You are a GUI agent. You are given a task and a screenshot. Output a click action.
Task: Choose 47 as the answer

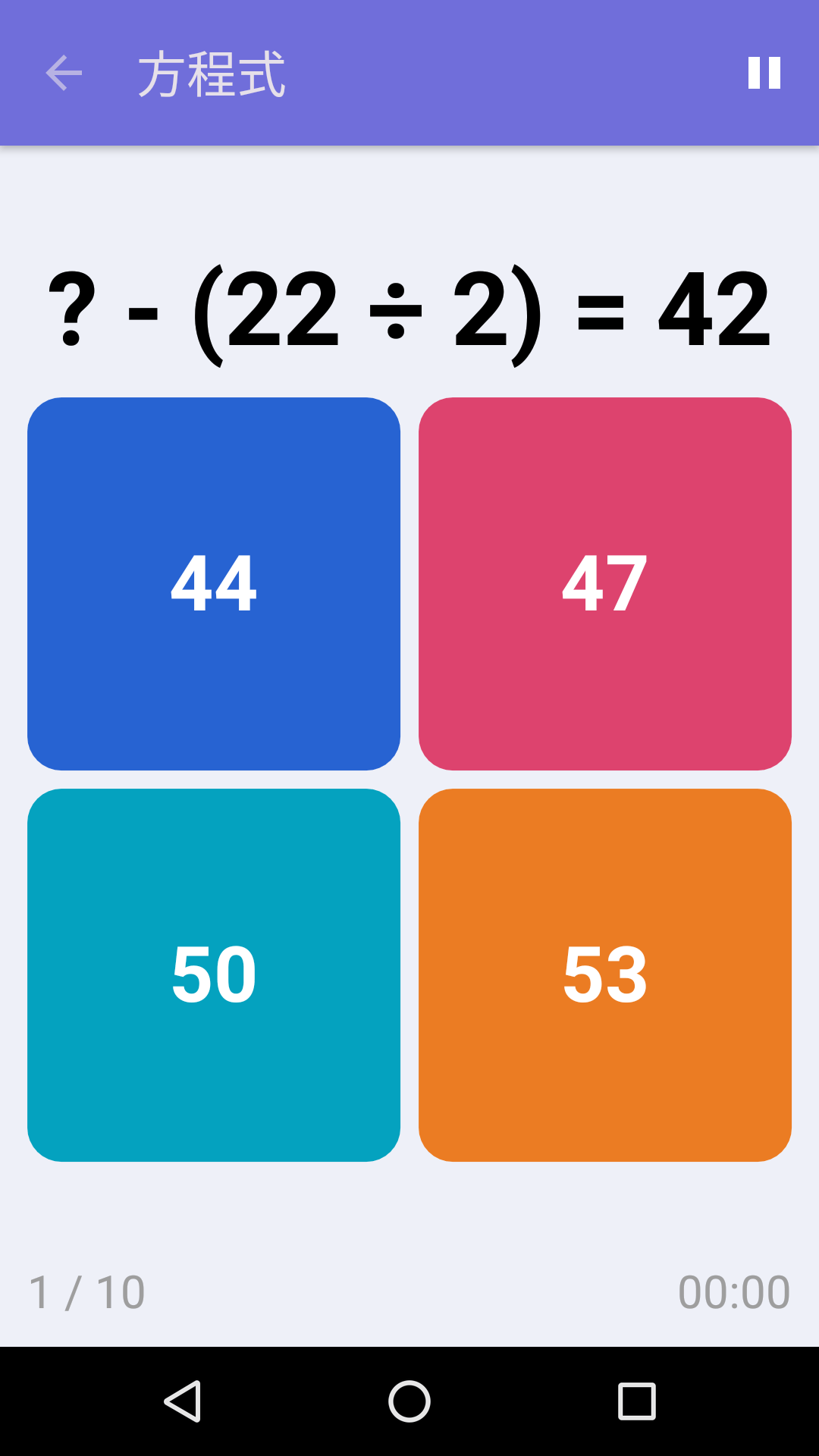click(605, 583)
